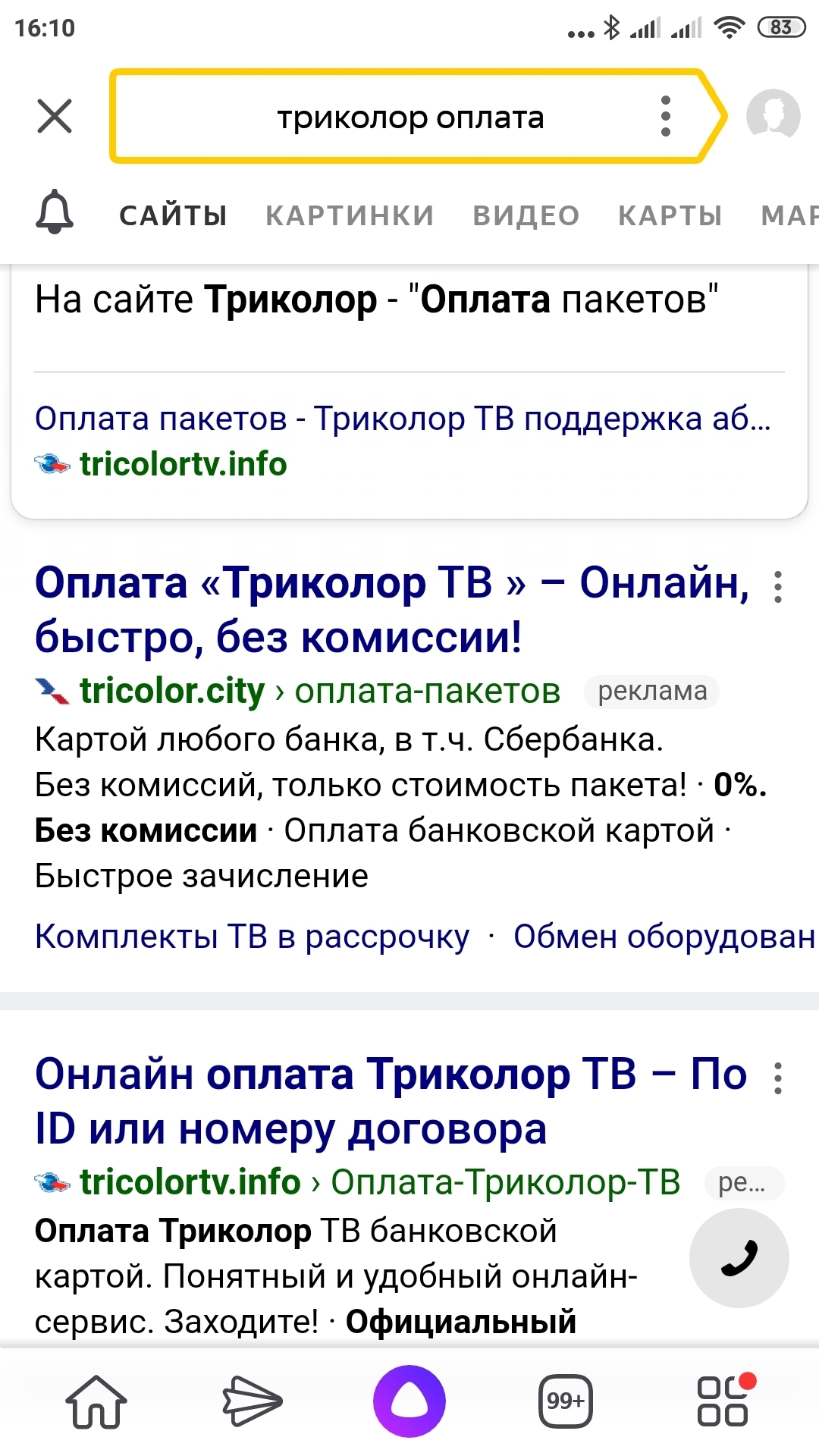The image size is (819, 1456).
Task: Open "Оплата пакетов - Триколор ТВ поддержка" link
Action: 403,419
